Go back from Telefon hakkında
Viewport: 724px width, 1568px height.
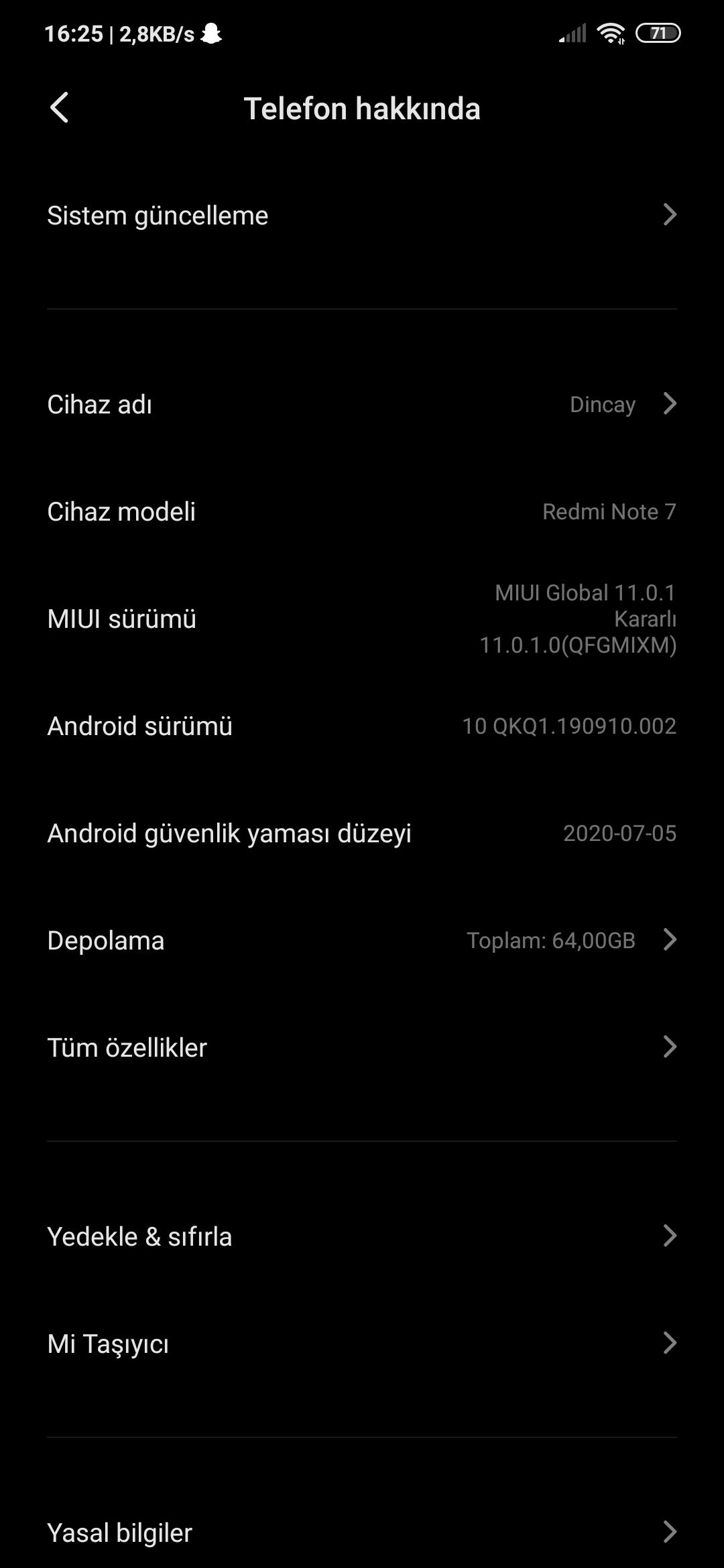coord(59,108)
